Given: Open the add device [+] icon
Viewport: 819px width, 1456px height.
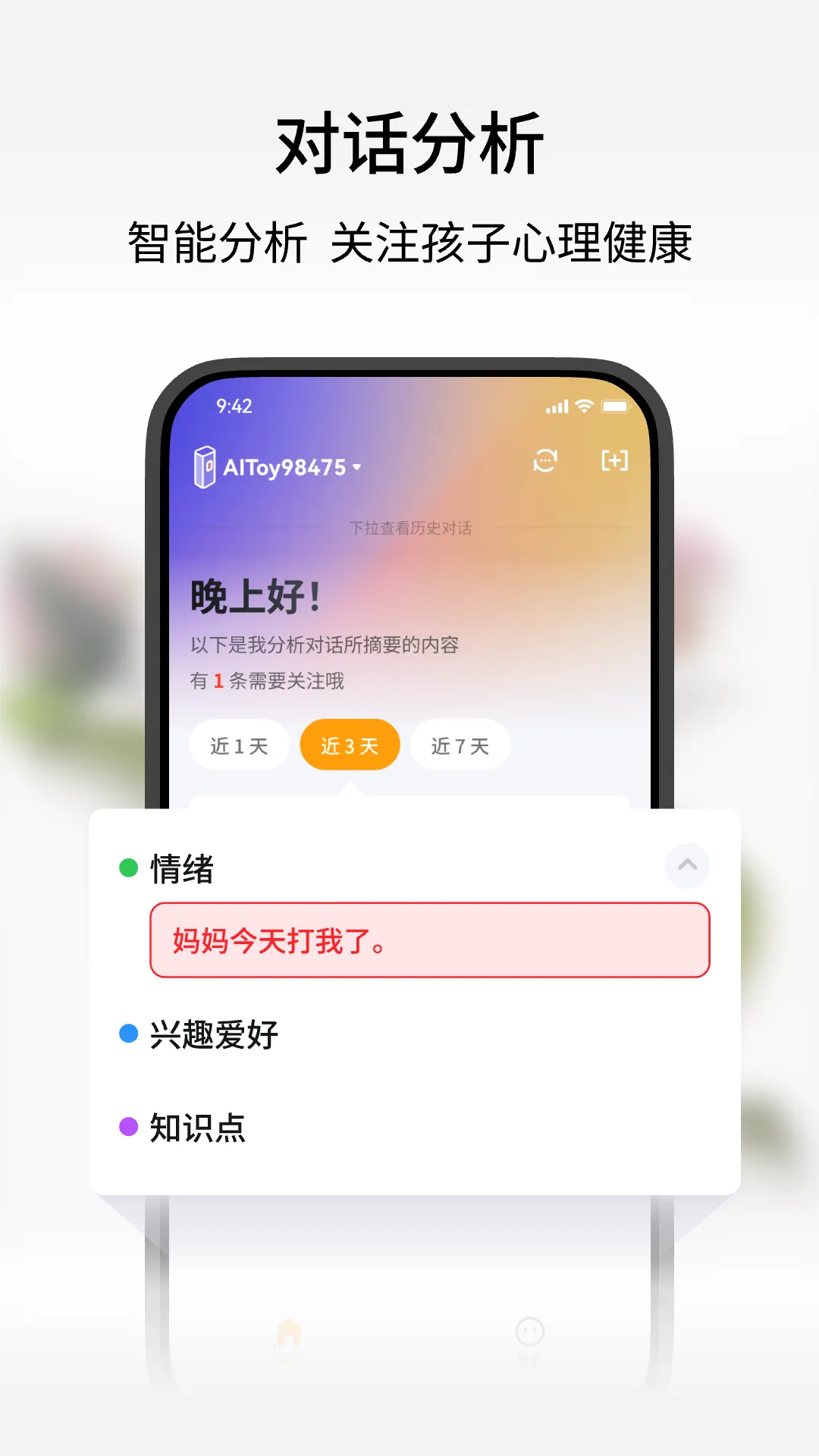Looking at the screenshot, I should tap(615, 460).
